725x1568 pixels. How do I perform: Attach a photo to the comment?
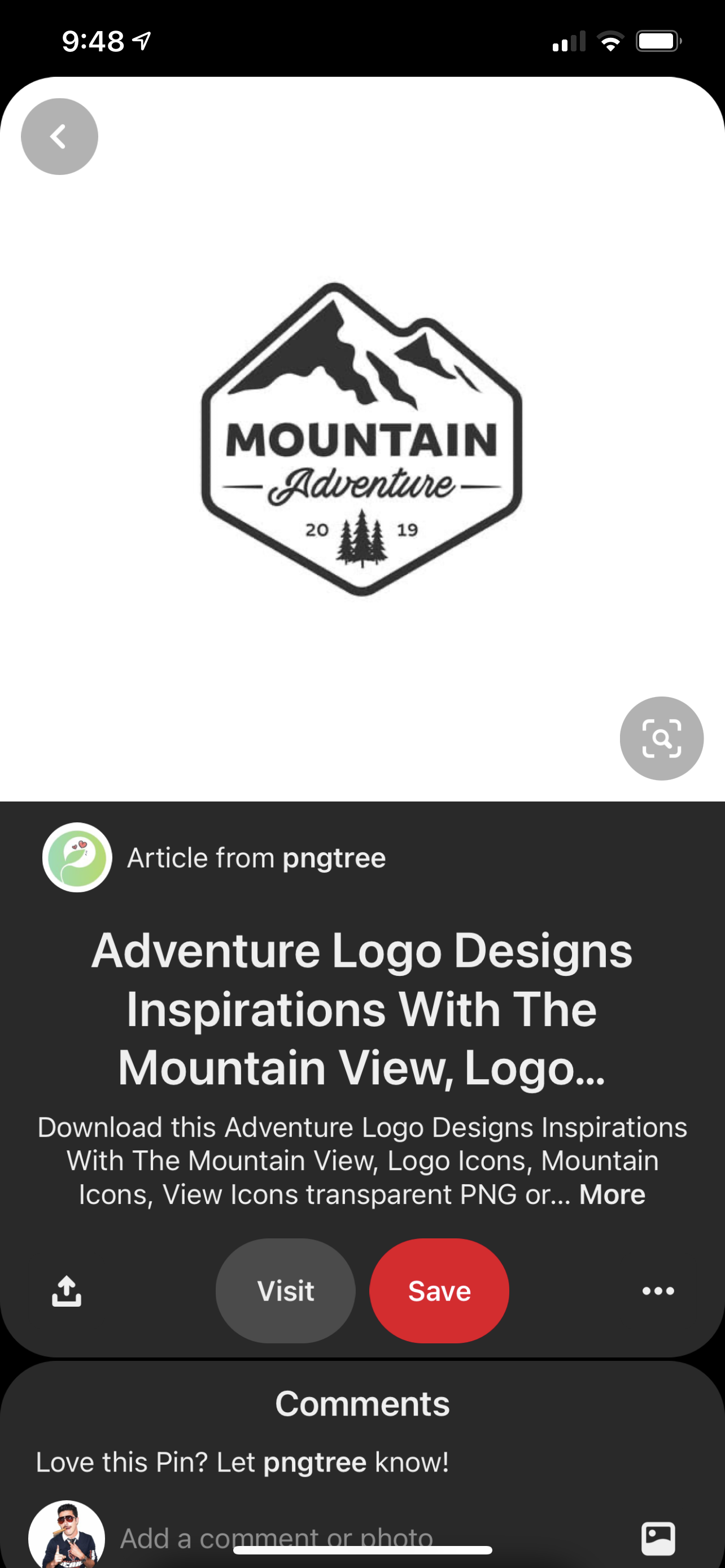click(x=658, y=1538)
